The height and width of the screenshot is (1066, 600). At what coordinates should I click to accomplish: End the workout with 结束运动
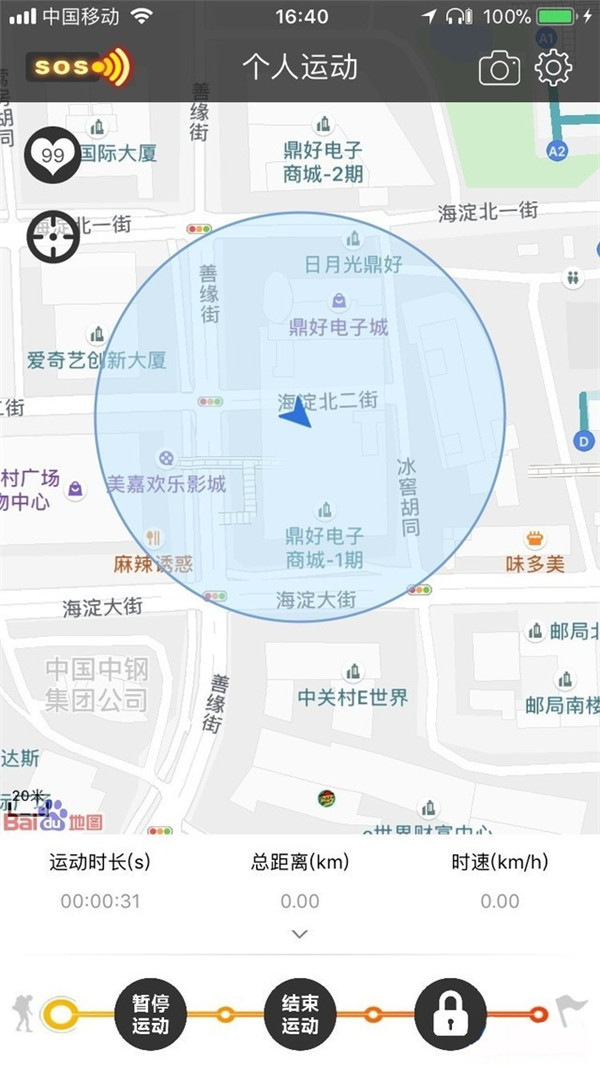[299, 1014]
